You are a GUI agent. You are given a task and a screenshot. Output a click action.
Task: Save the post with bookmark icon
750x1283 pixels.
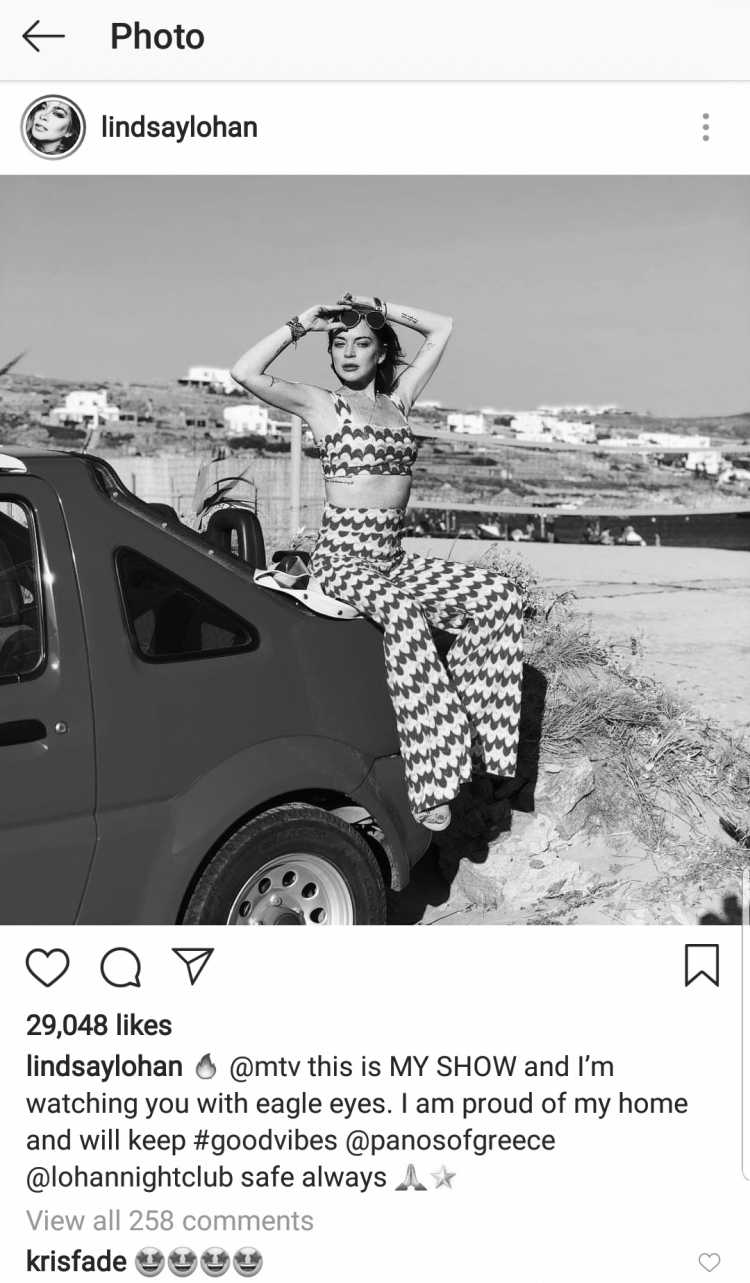(x=702, y=966)
